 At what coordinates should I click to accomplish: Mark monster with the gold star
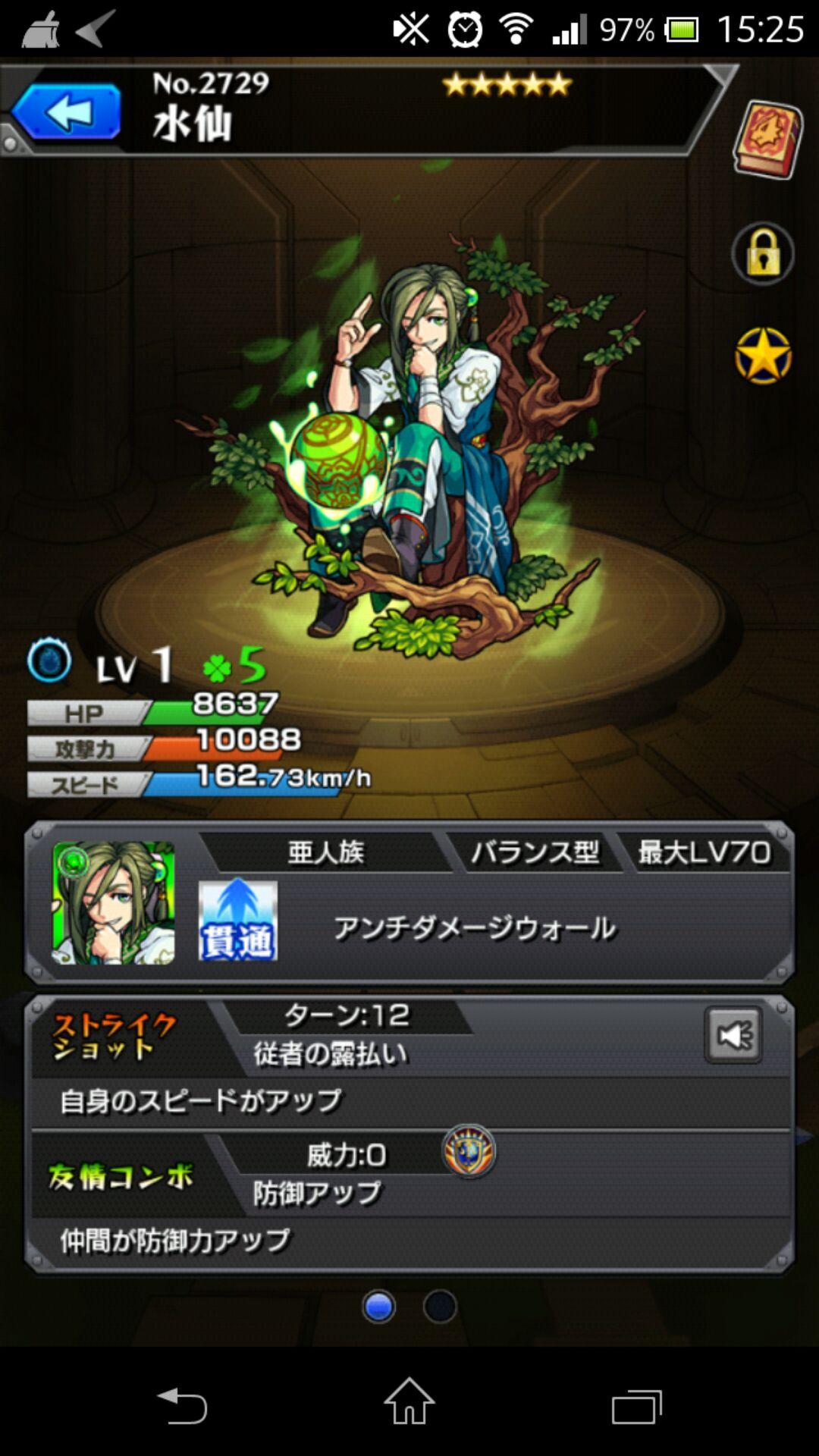[x=763, y=356]
